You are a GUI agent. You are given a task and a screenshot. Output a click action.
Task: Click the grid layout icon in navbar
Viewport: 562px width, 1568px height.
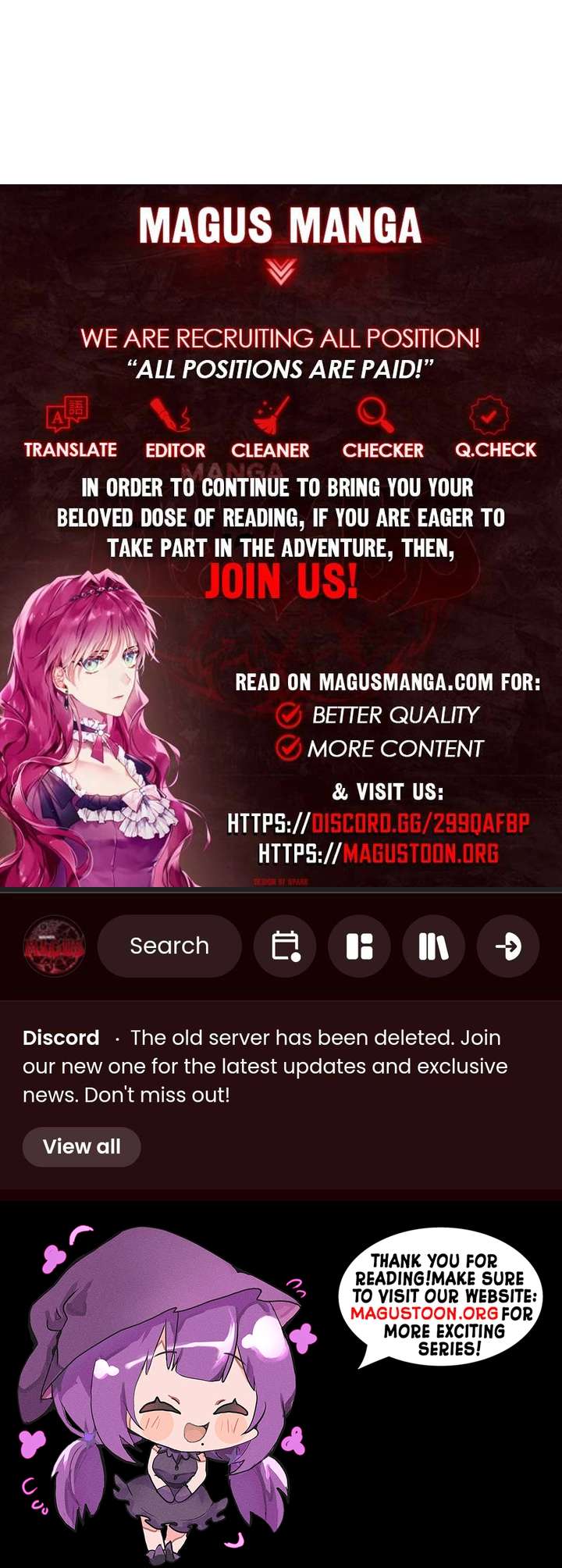coord(359,946)
